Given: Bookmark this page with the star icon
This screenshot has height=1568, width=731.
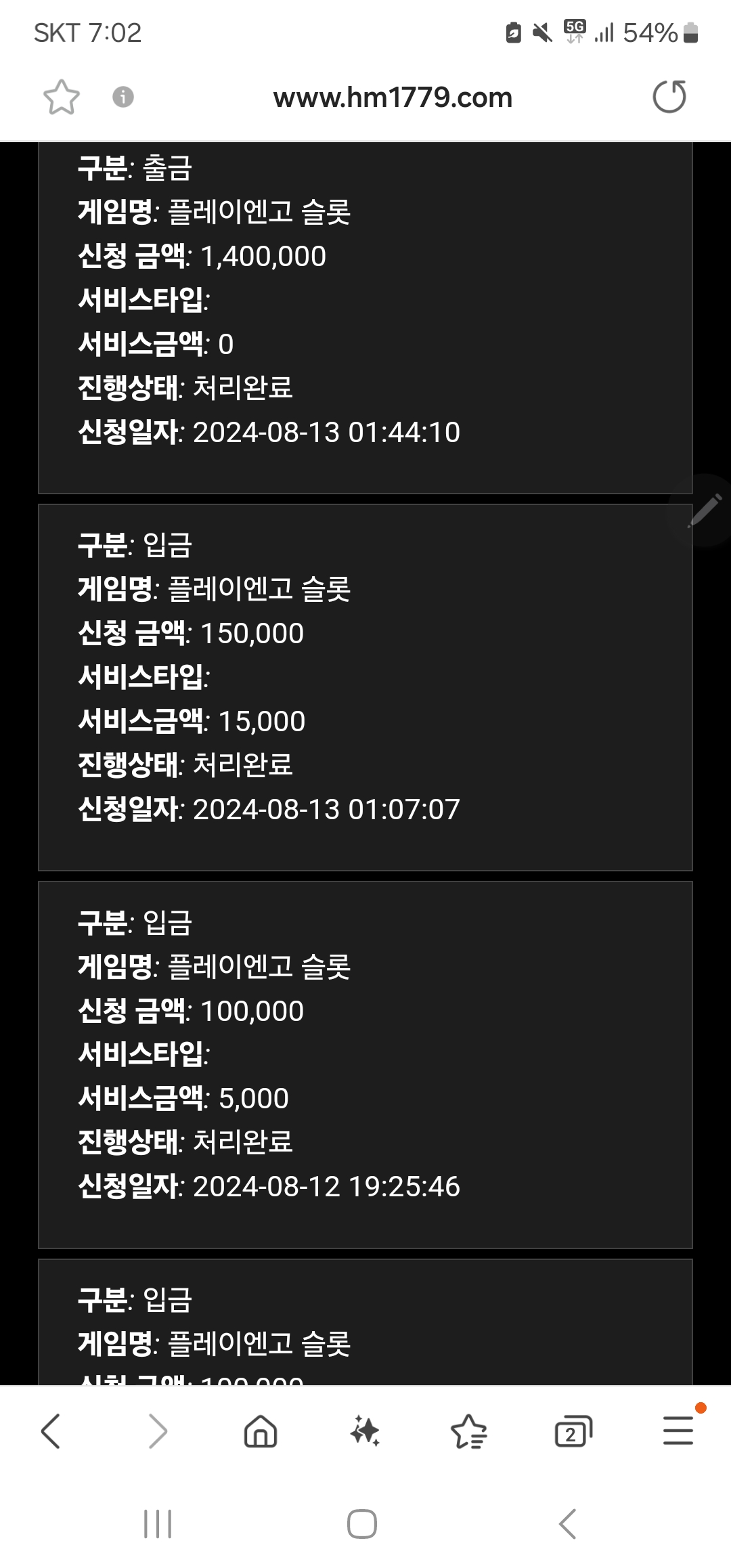Looking at the screenshot, I should 62,97.
